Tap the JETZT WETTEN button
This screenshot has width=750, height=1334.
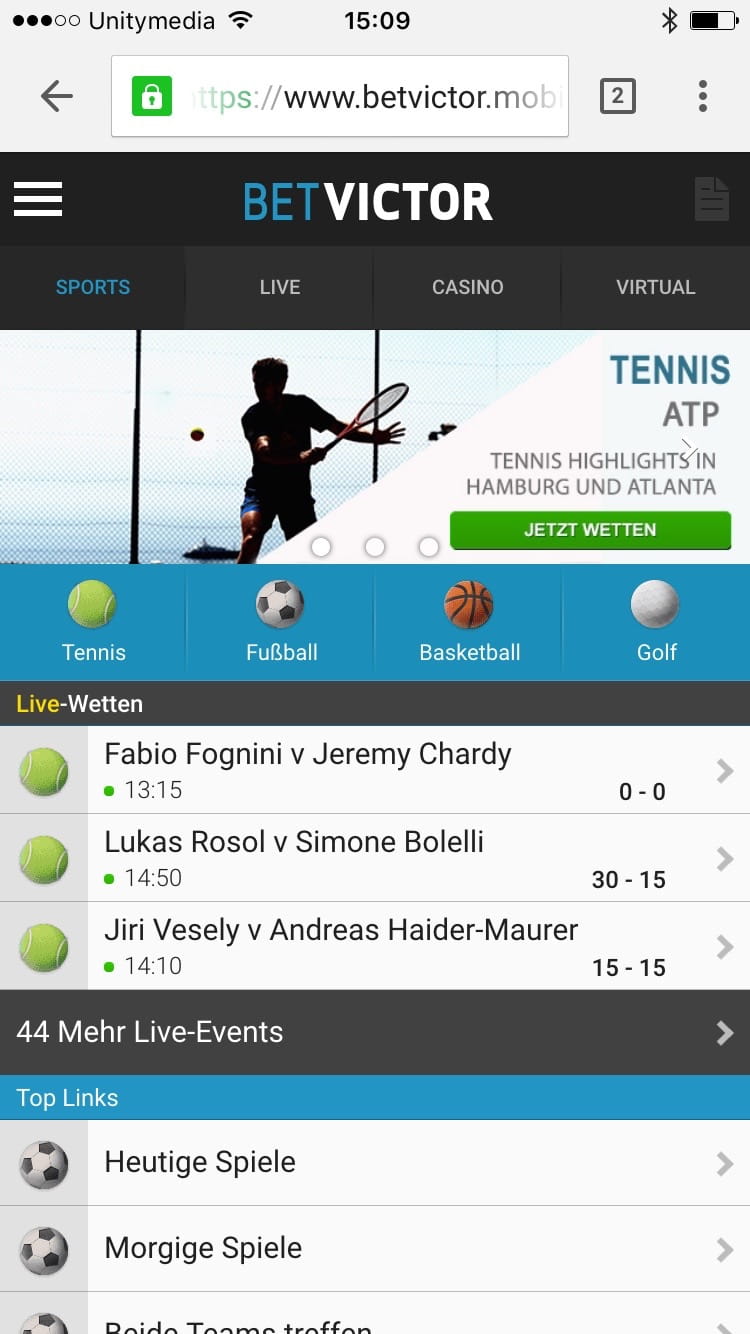pos(590,530)
